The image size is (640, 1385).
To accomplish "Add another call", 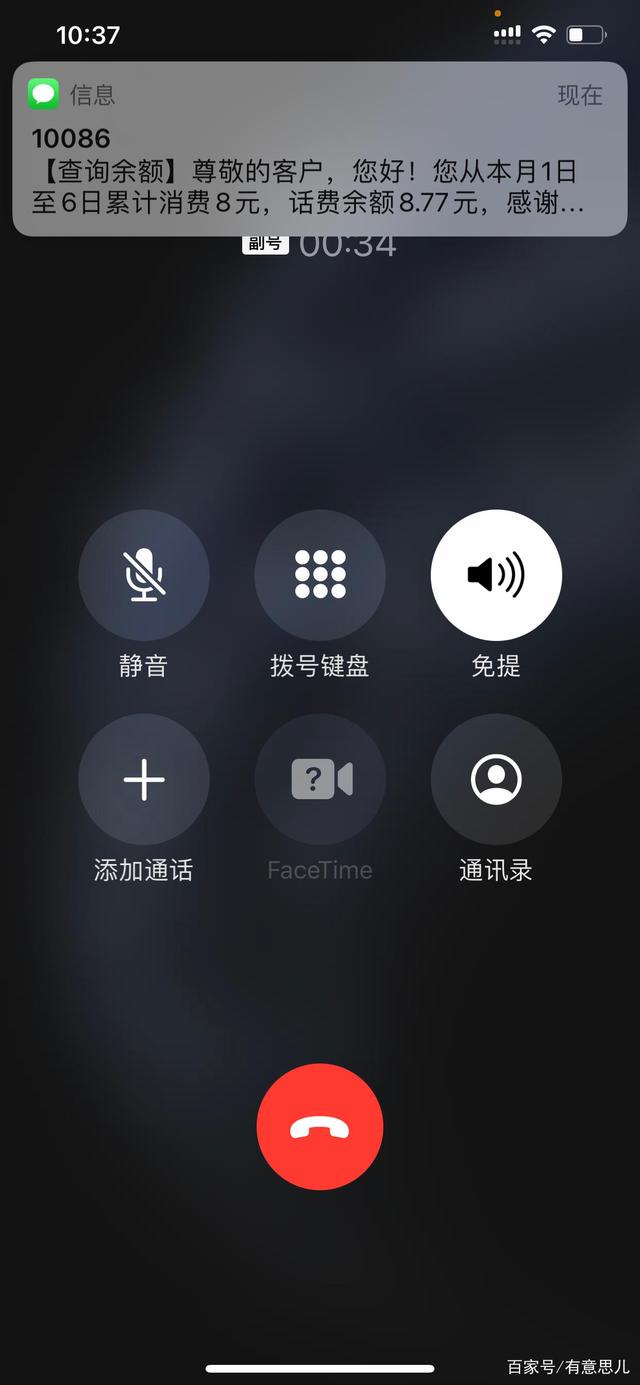I will pos(144,779).
